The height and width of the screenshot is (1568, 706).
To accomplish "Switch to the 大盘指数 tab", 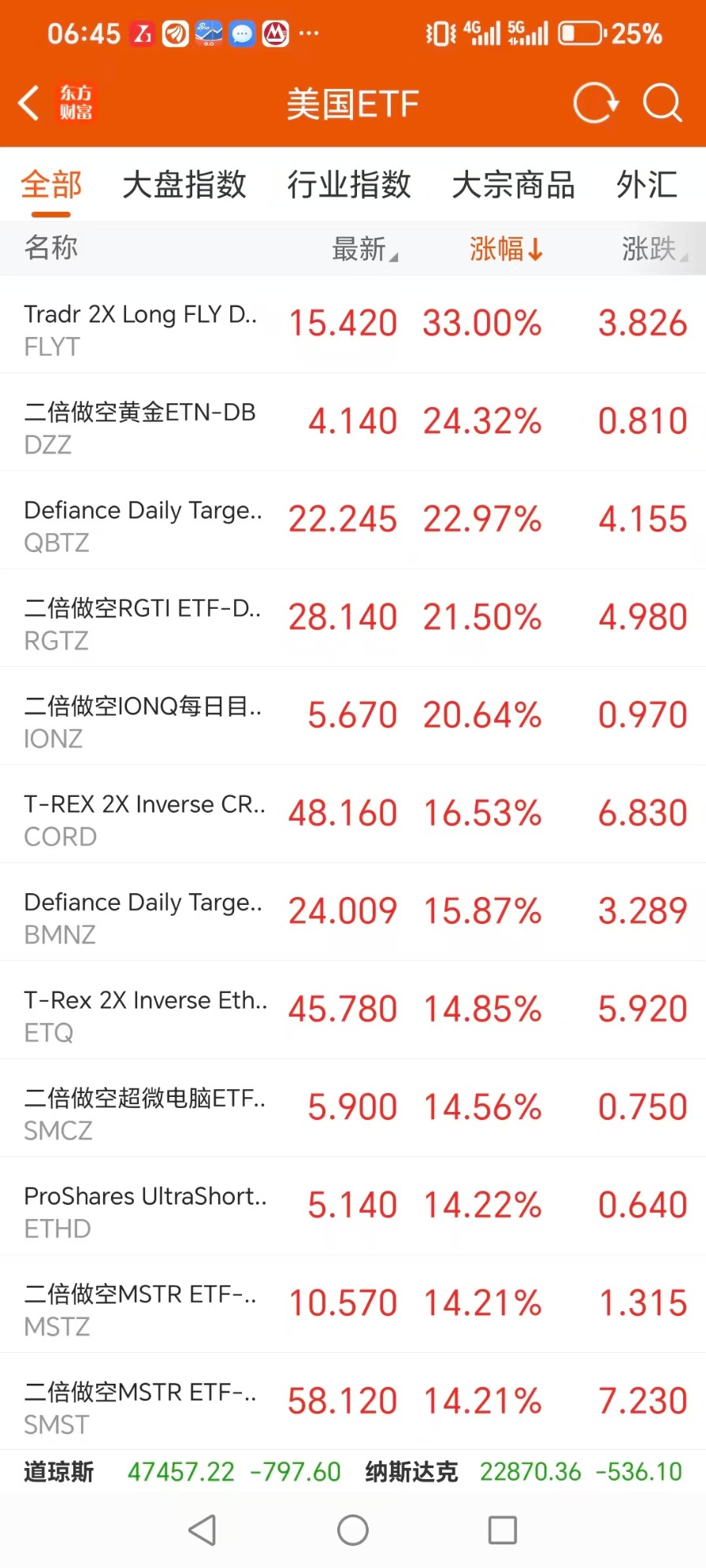I will 184,185.
